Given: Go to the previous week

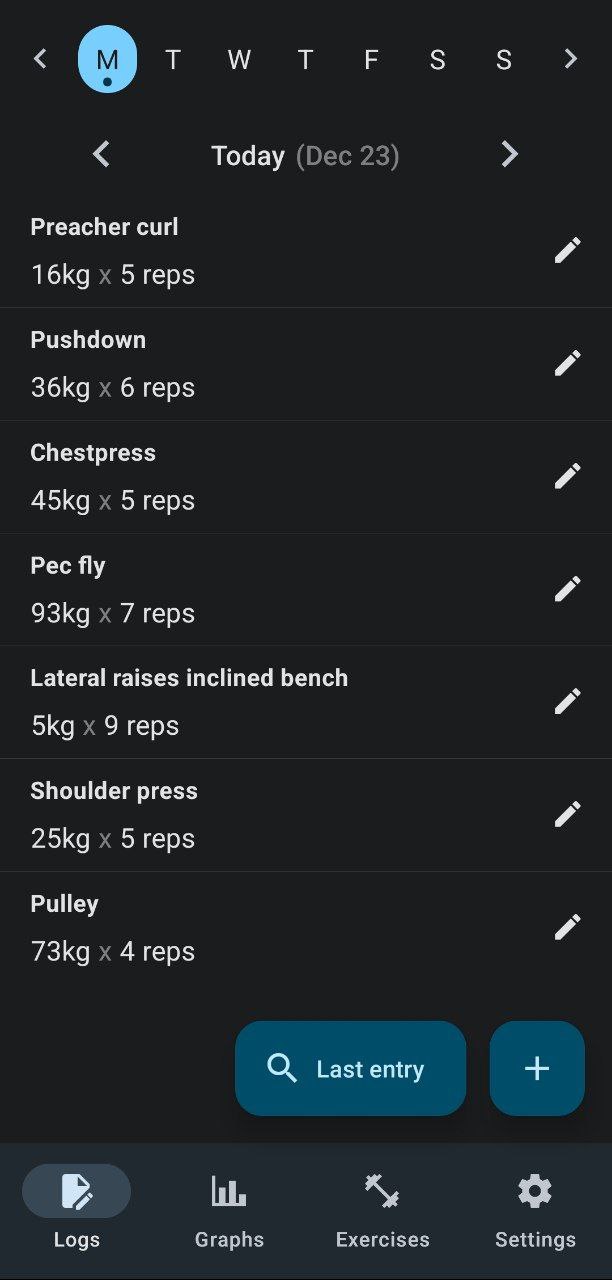Looking at the screenshot, I should pos(40,59).
